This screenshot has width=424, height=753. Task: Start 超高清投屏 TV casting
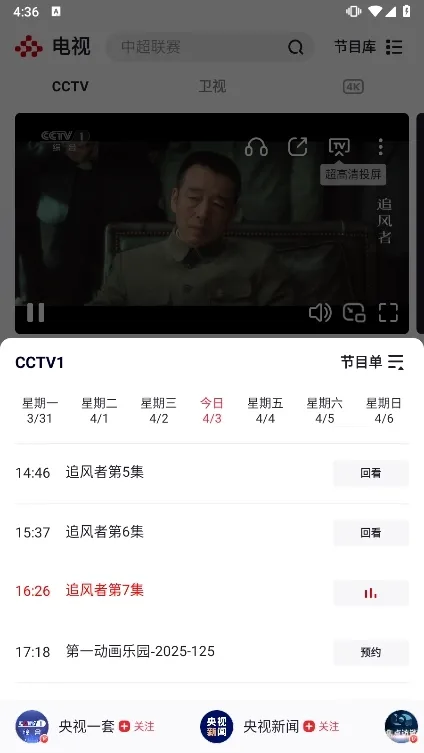(x=339, y=146)
